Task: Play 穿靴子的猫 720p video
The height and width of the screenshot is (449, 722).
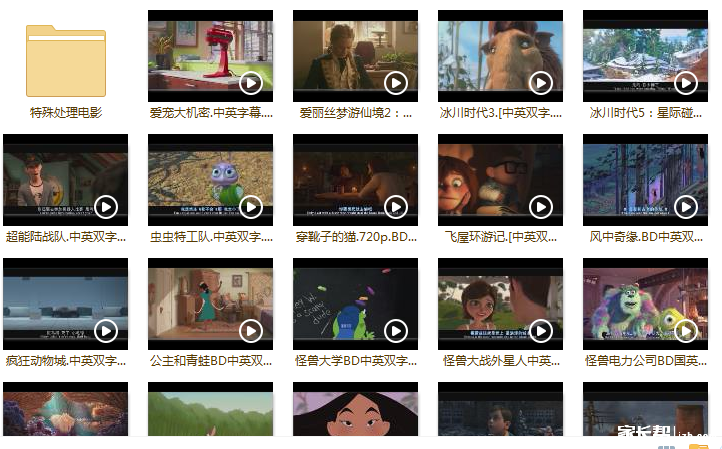Action: (355, 180)
